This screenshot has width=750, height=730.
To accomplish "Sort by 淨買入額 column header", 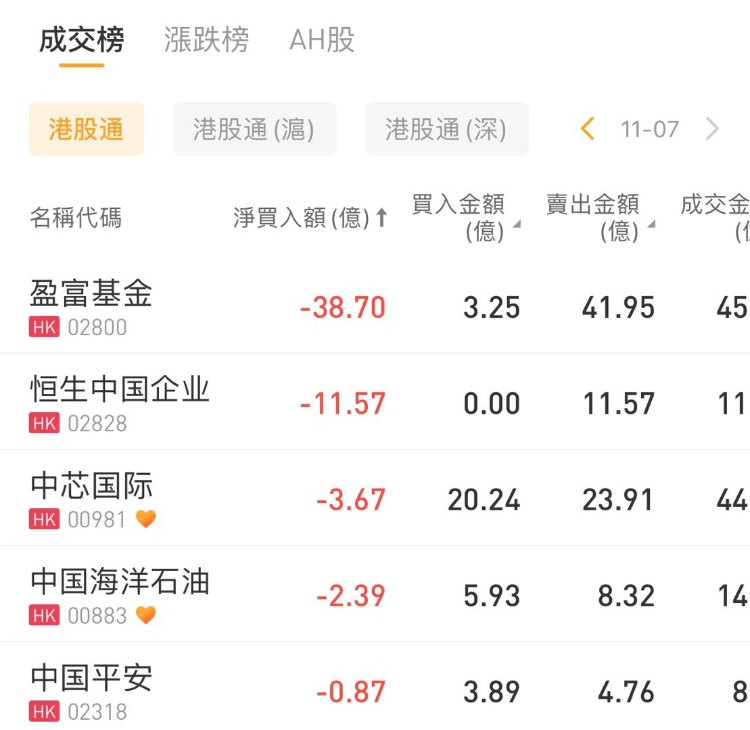I will (310, 218).
